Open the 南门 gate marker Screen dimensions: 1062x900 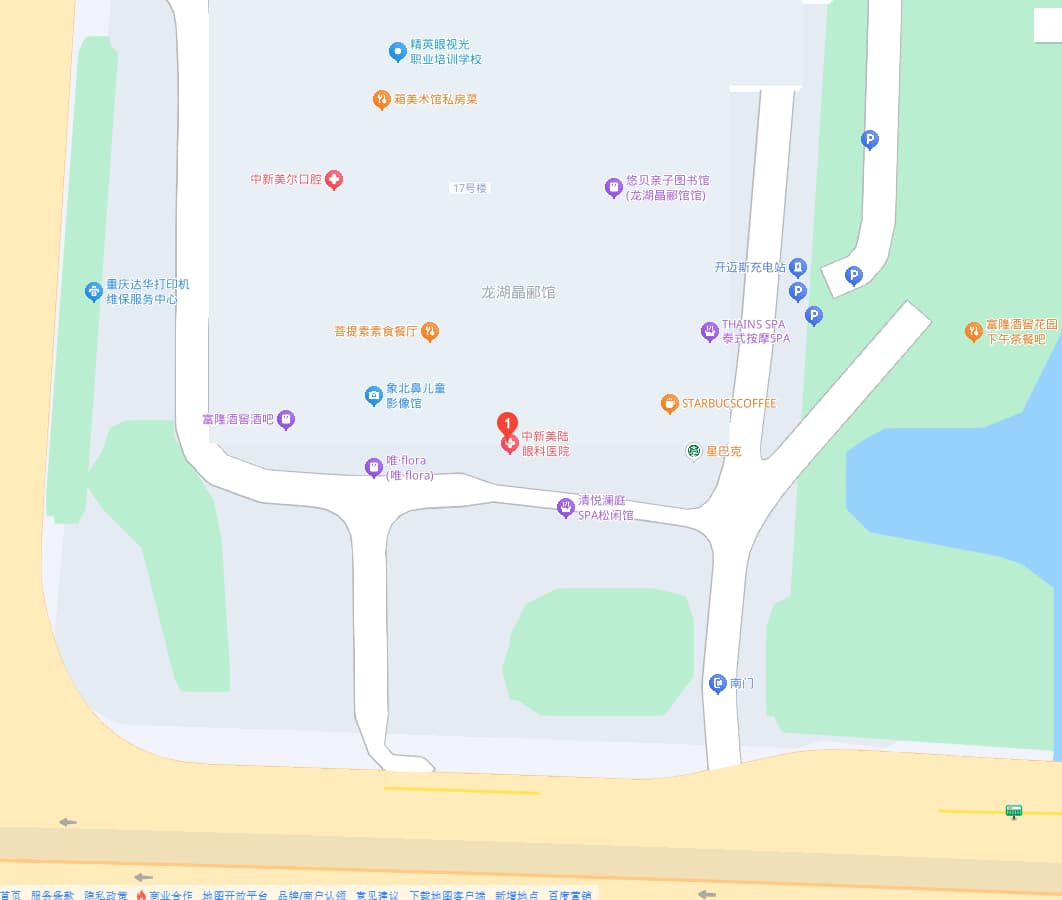(718, 683)
